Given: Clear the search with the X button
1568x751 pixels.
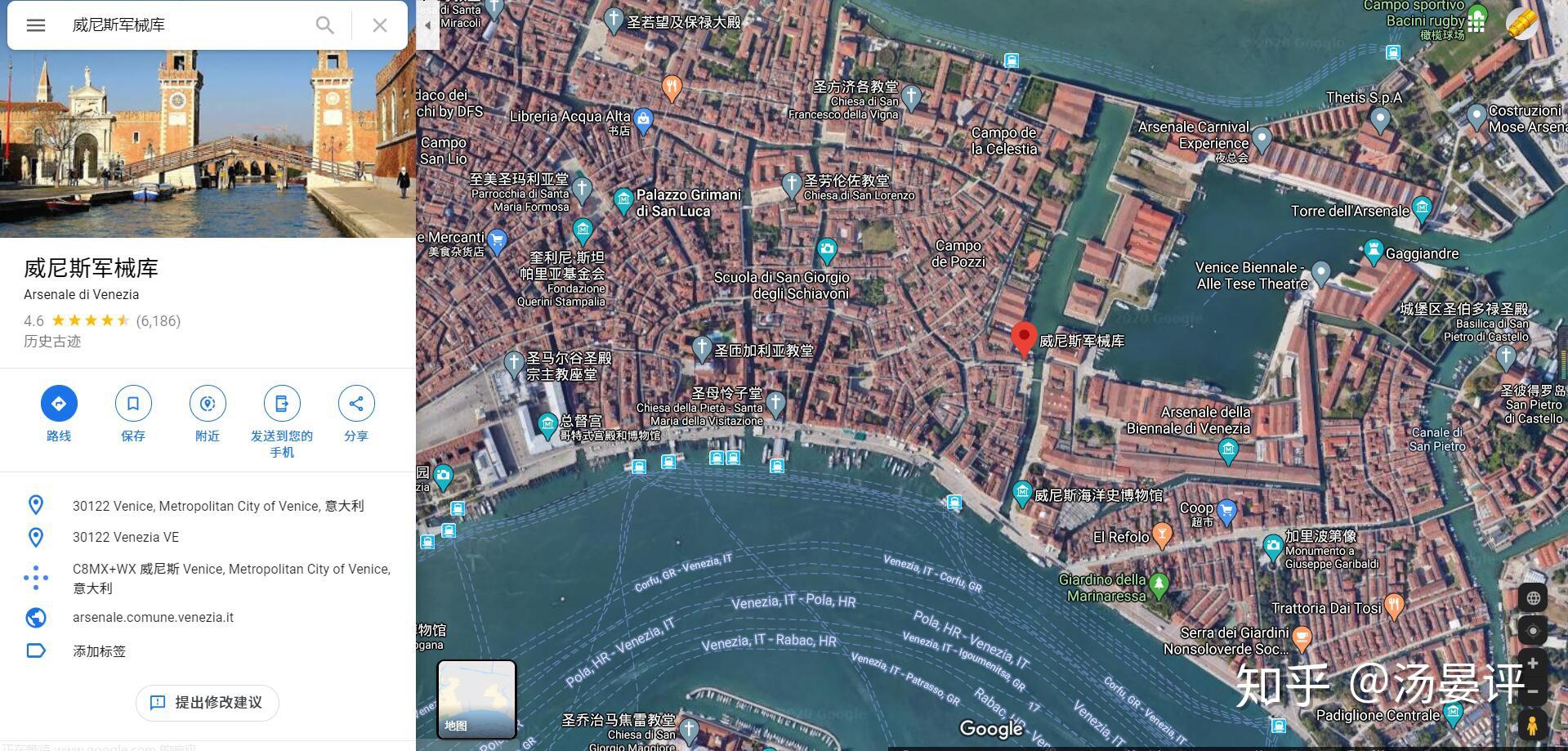Looking at the screenshot, I should coord(379,25).
